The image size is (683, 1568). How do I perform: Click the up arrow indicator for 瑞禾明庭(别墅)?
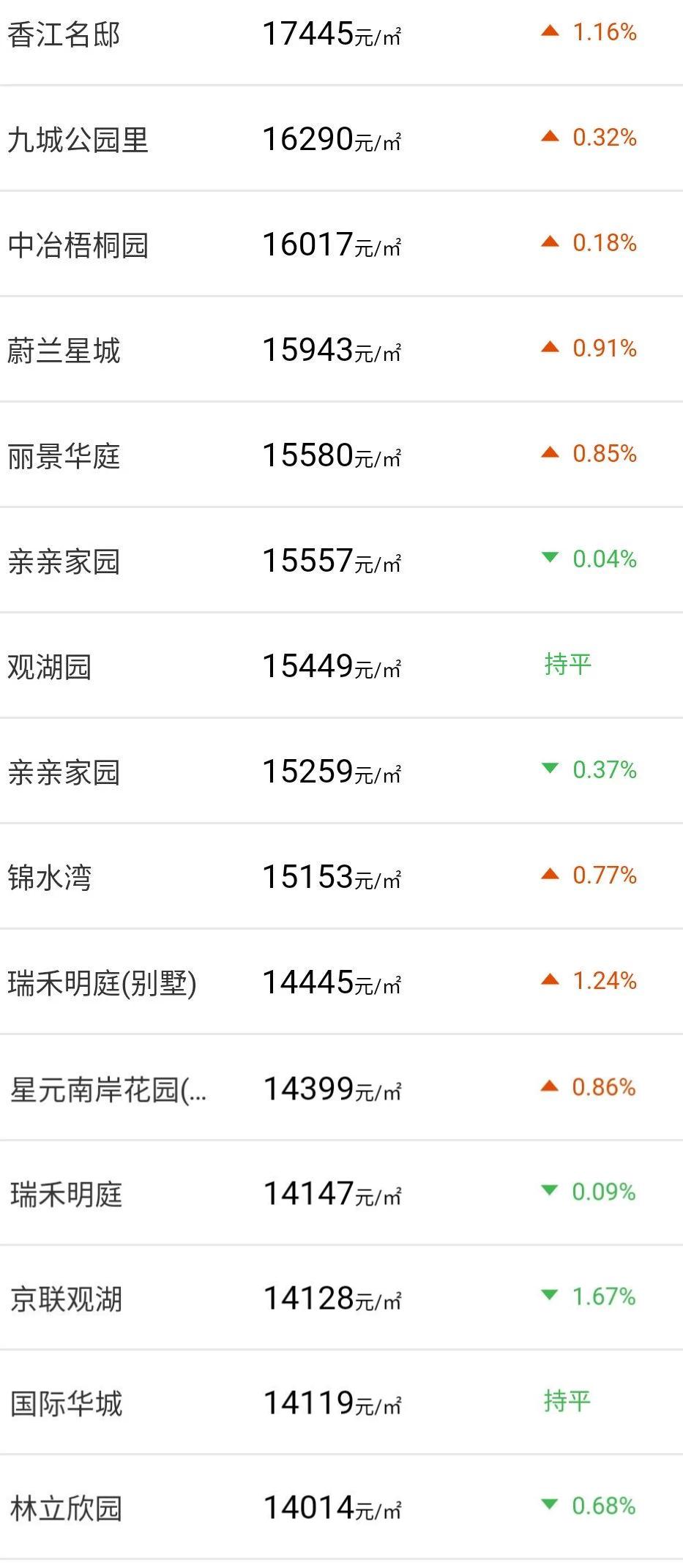[x=549, y=979]
